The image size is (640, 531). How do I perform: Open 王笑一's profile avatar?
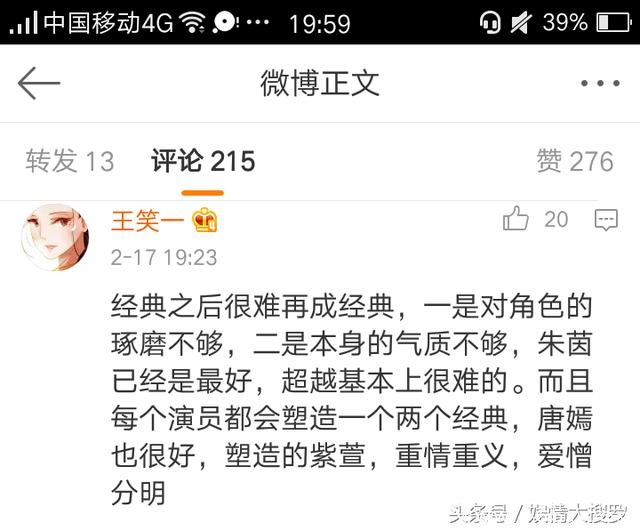click(x=54, y=236)
